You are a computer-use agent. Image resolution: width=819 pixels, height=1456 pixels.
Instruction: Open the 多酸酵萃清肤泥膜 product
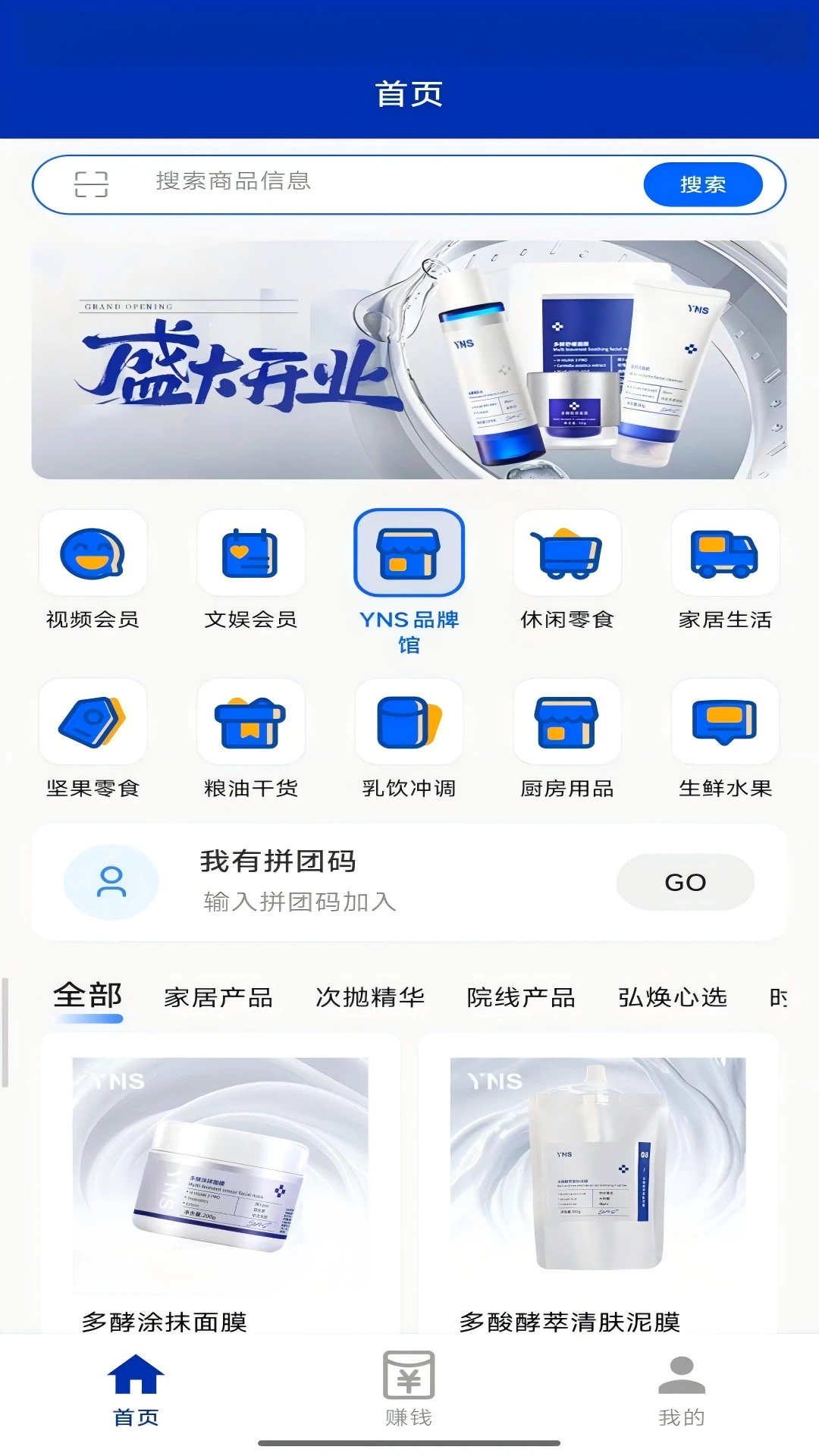pyautogui.click(x=599, y=1168)
